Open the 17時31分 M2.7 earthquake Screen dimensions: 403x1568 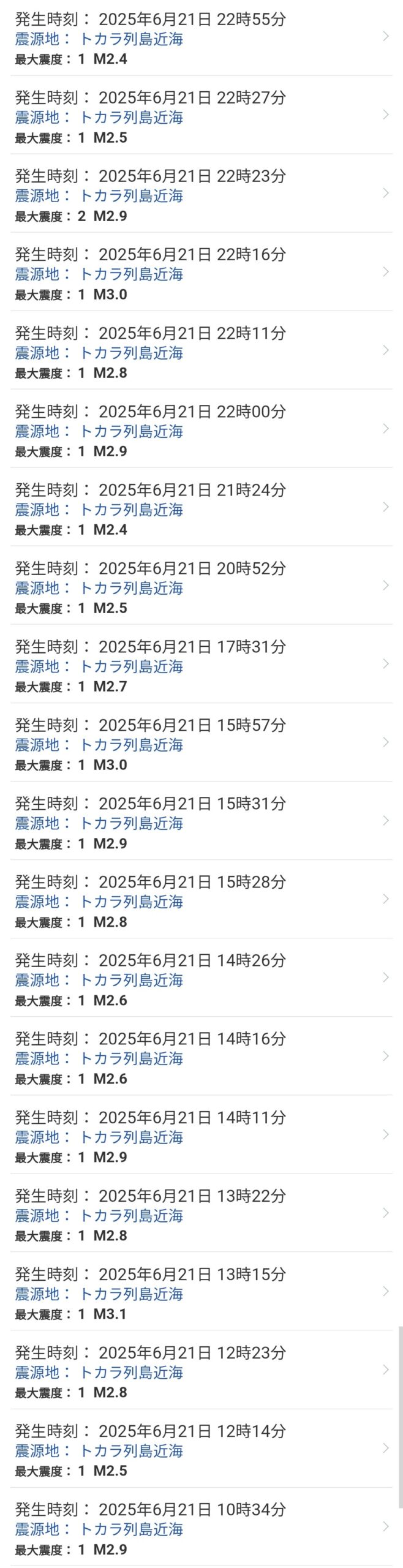[201, 666]
